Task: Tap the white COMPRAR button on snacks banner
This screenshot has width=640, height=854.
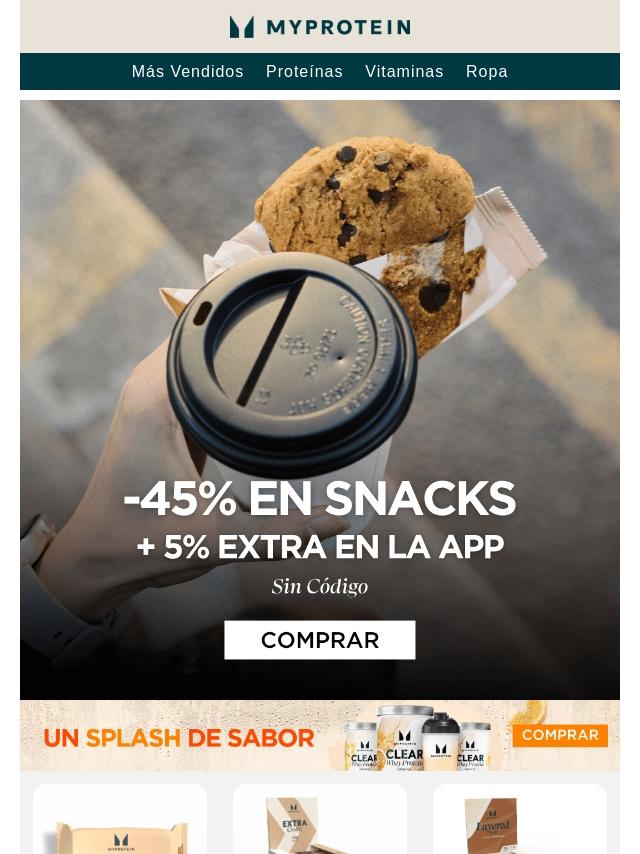Action: (320, 640)
